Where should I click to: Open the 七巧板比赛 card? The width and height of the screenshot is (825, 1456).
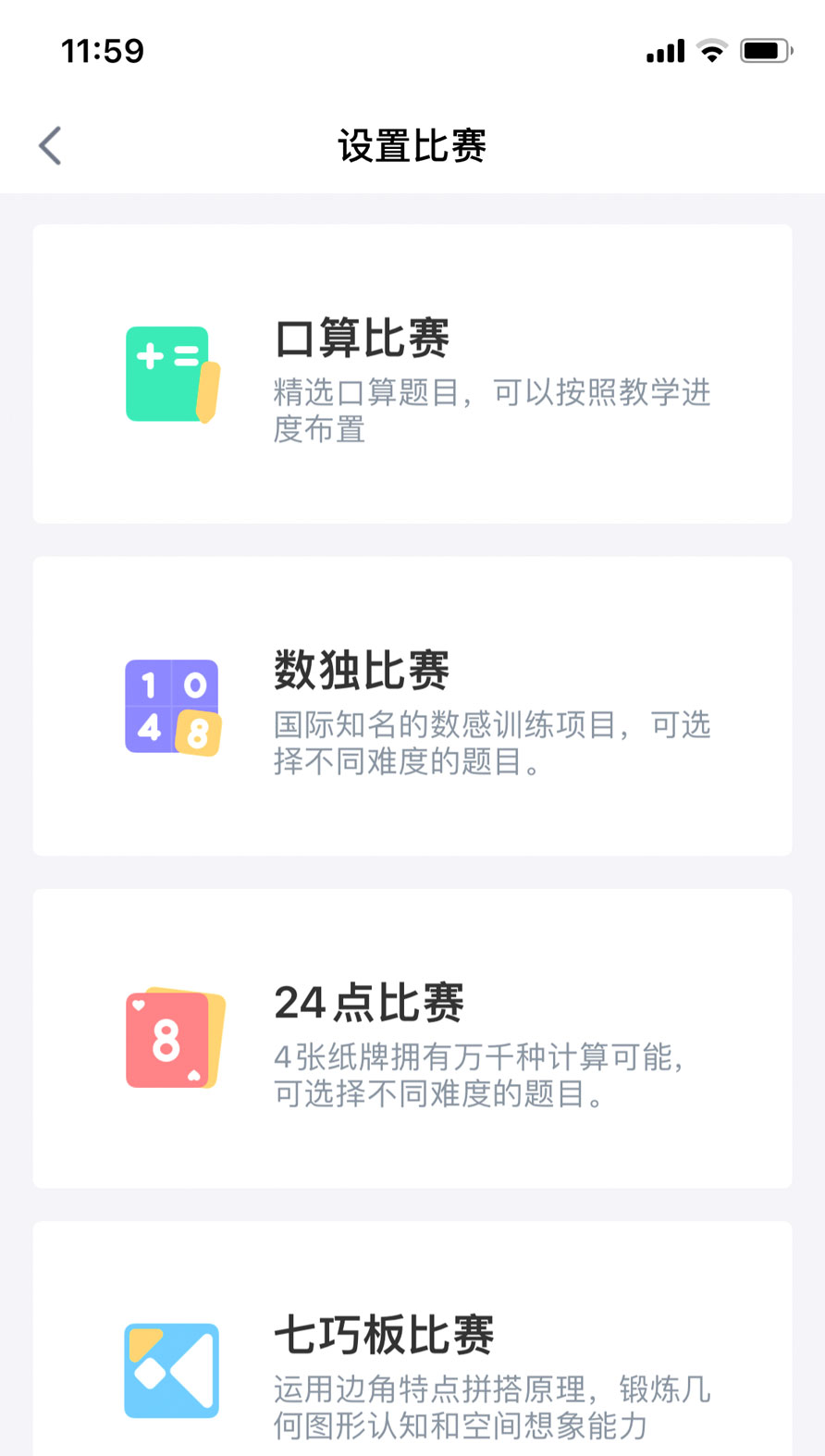click(x=412, y=1339)
